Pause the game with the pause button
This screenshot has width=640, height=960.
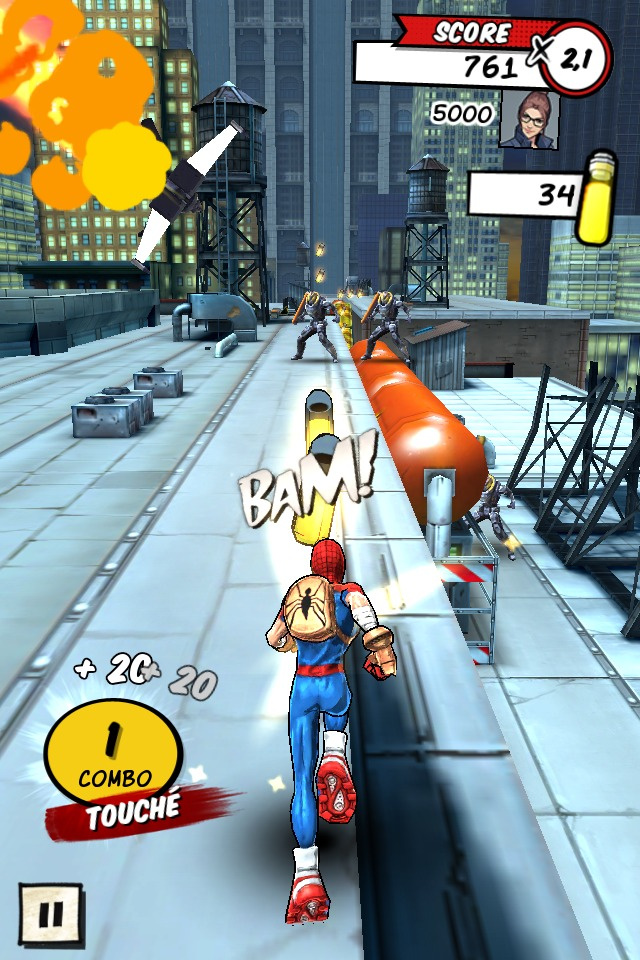[x=49, y=913]
